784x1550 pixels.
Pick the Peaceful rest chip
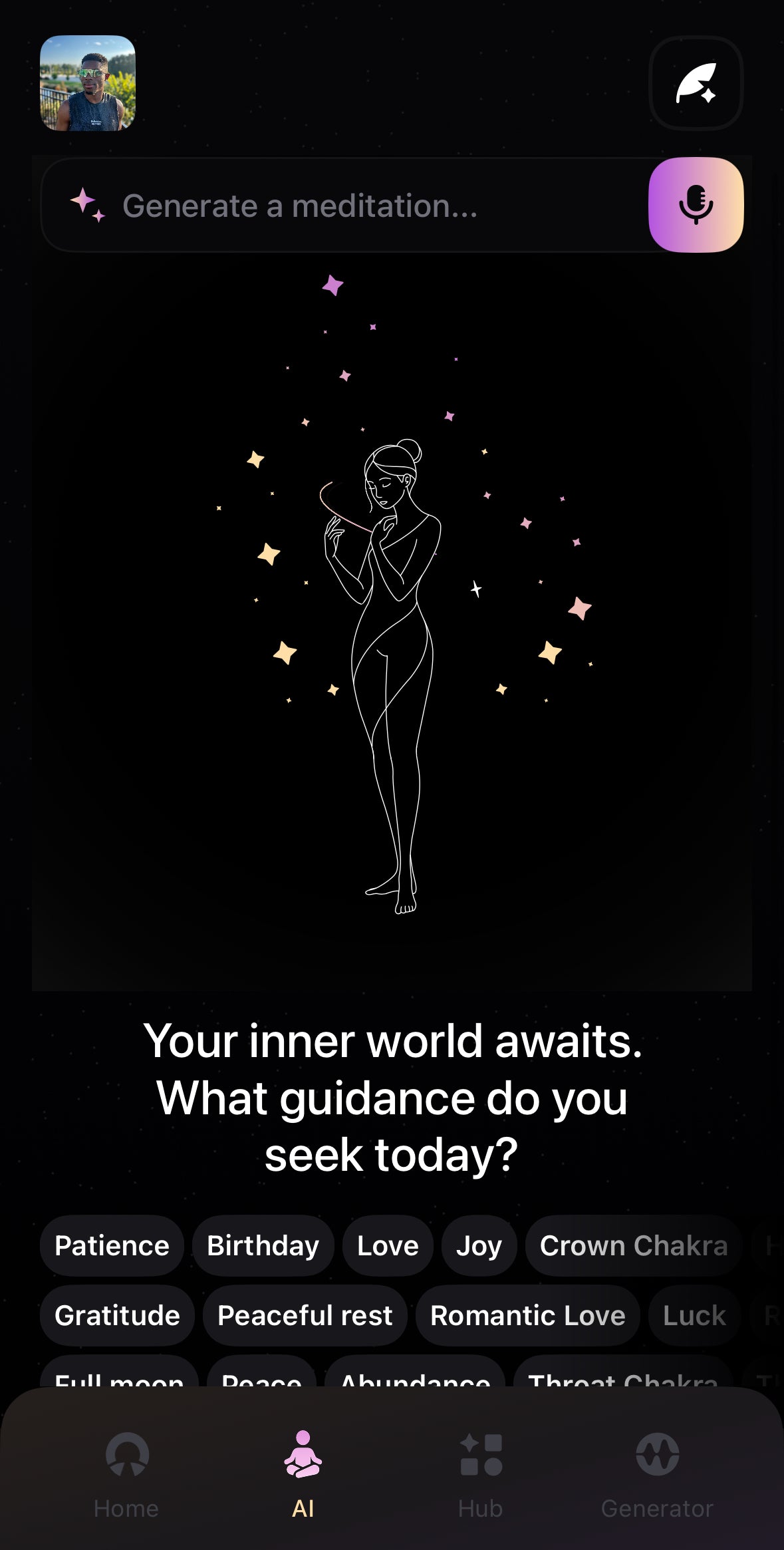305,1315
